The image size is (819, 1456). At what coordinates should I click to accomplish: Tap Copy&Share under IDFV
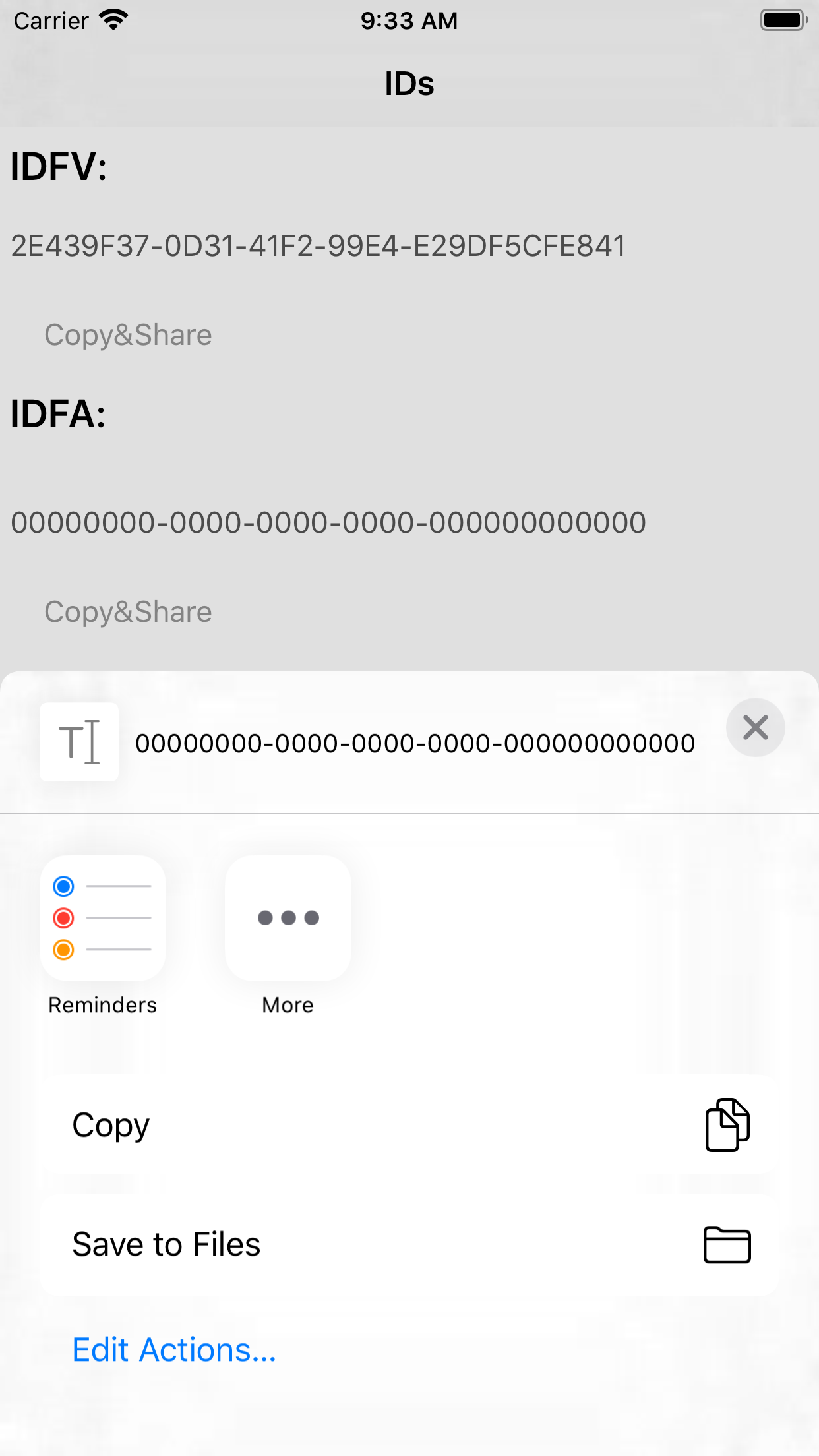[128, 335]
